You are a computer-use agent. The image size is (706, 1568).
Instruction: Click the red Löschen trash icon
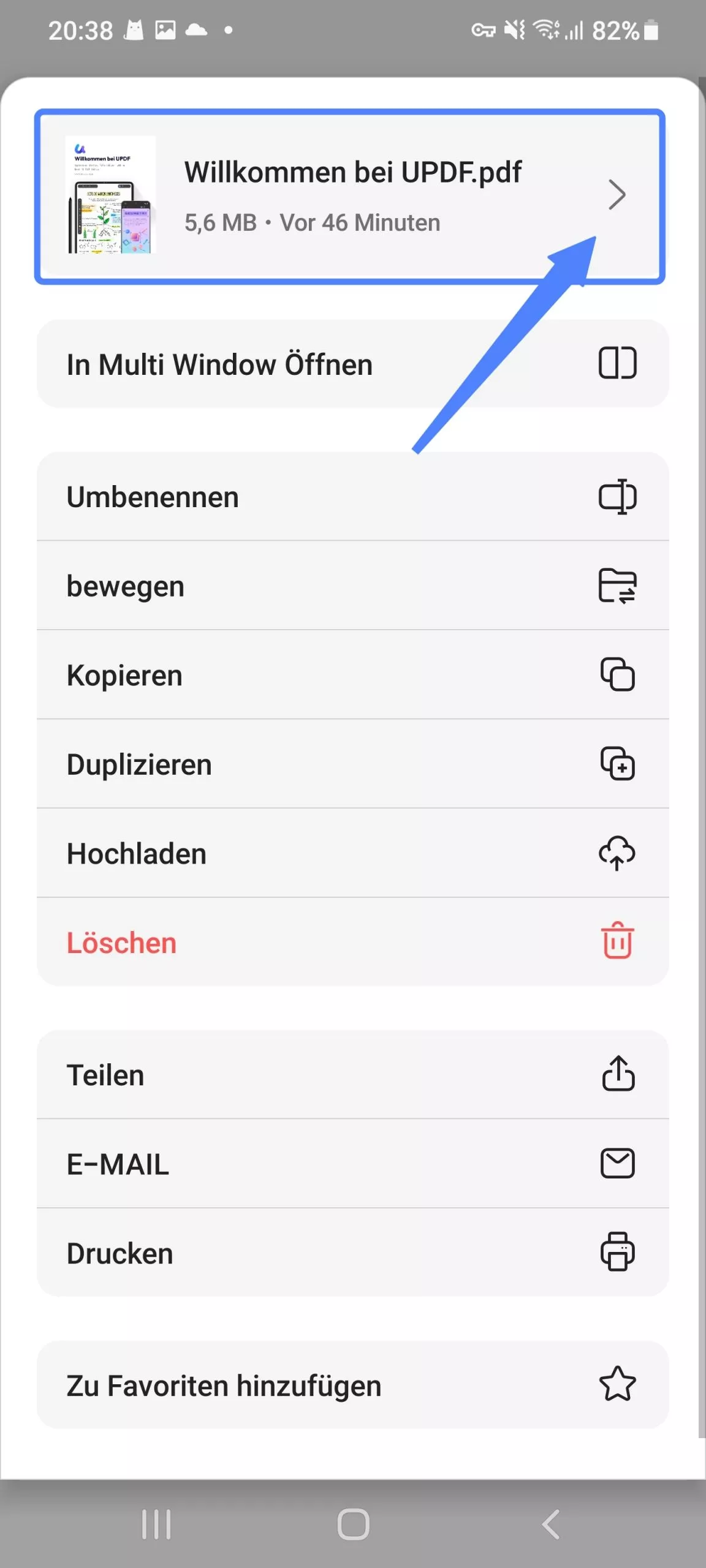617,942
